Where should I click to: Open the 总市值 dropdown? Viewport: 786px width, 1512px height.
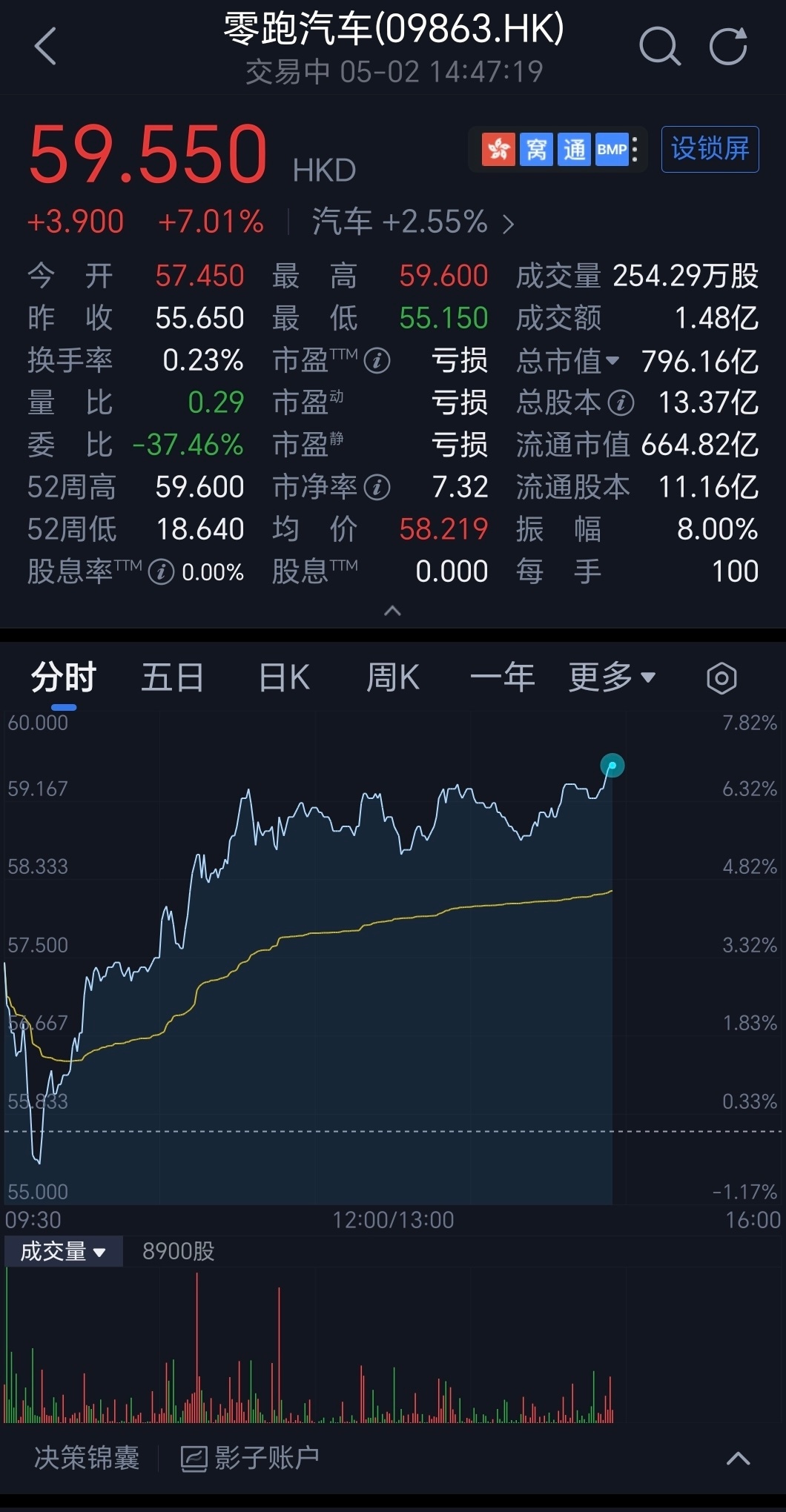coord(568,361)
